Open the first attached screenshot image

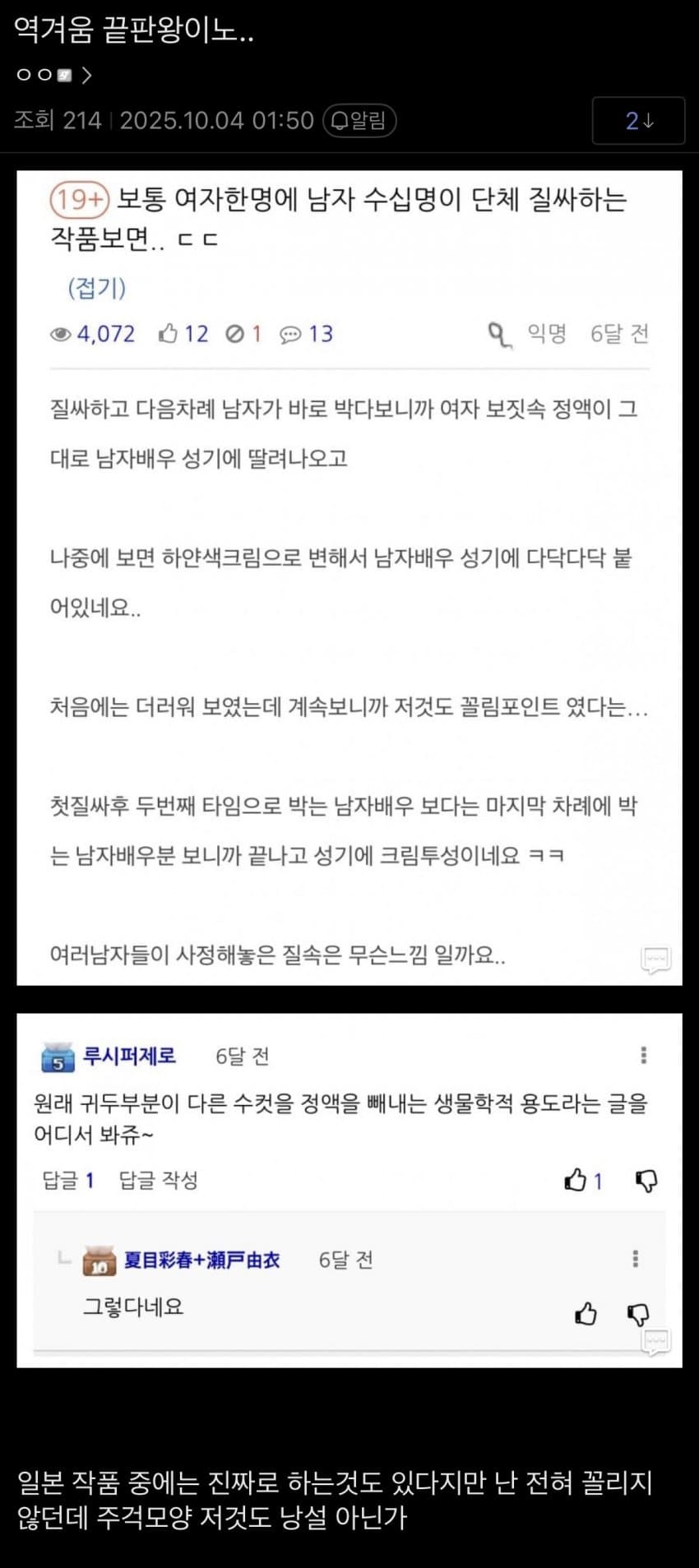(x=349, y=577)
